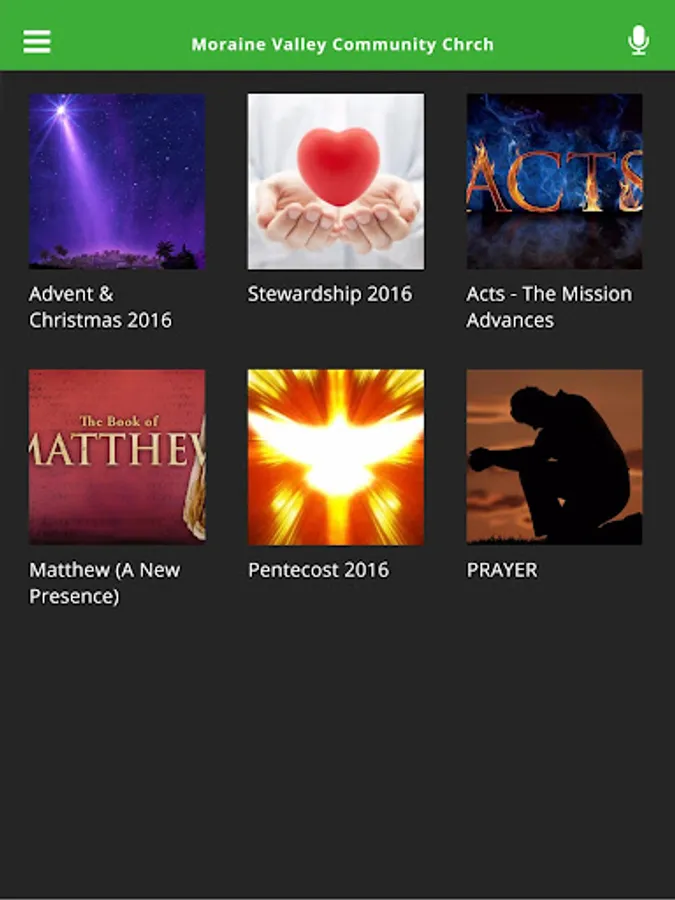Screen dimensions: 675x900
Task: Tap the microphone icon
Action: 638,41
